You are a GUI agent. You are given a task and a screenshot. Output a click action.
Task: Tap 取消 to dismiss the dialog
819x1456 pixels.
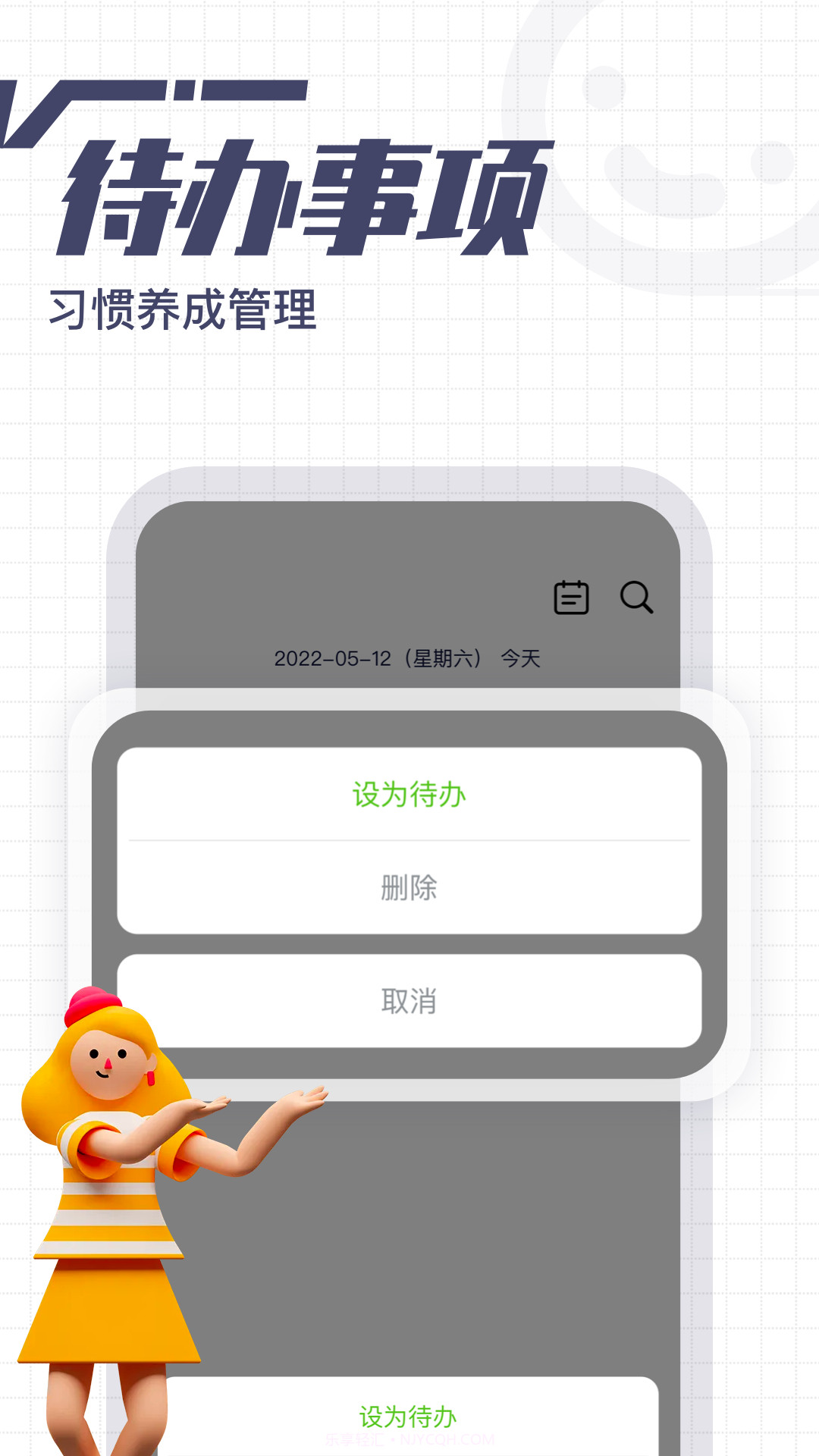pos(409,1001)
